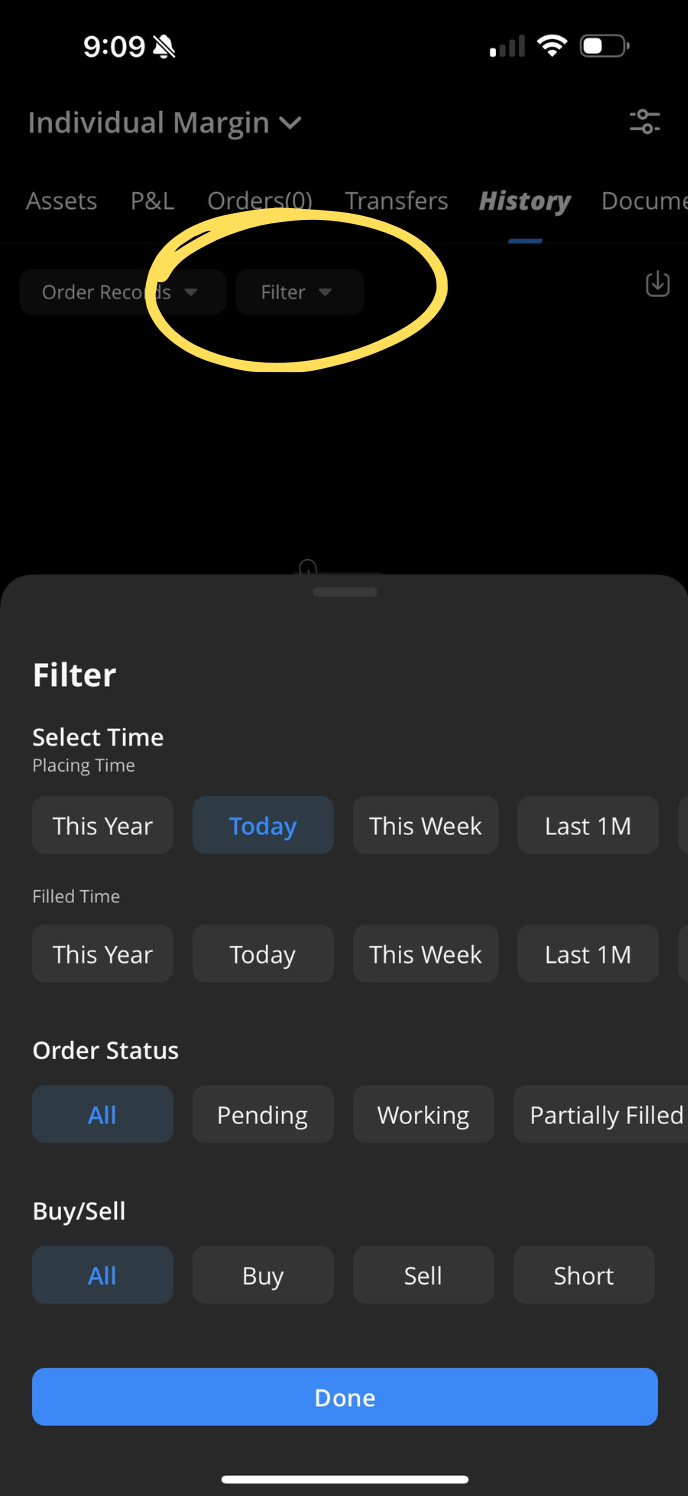Pick Last 1M under Filled Time
688x1496 pixels.
point(587,954)
